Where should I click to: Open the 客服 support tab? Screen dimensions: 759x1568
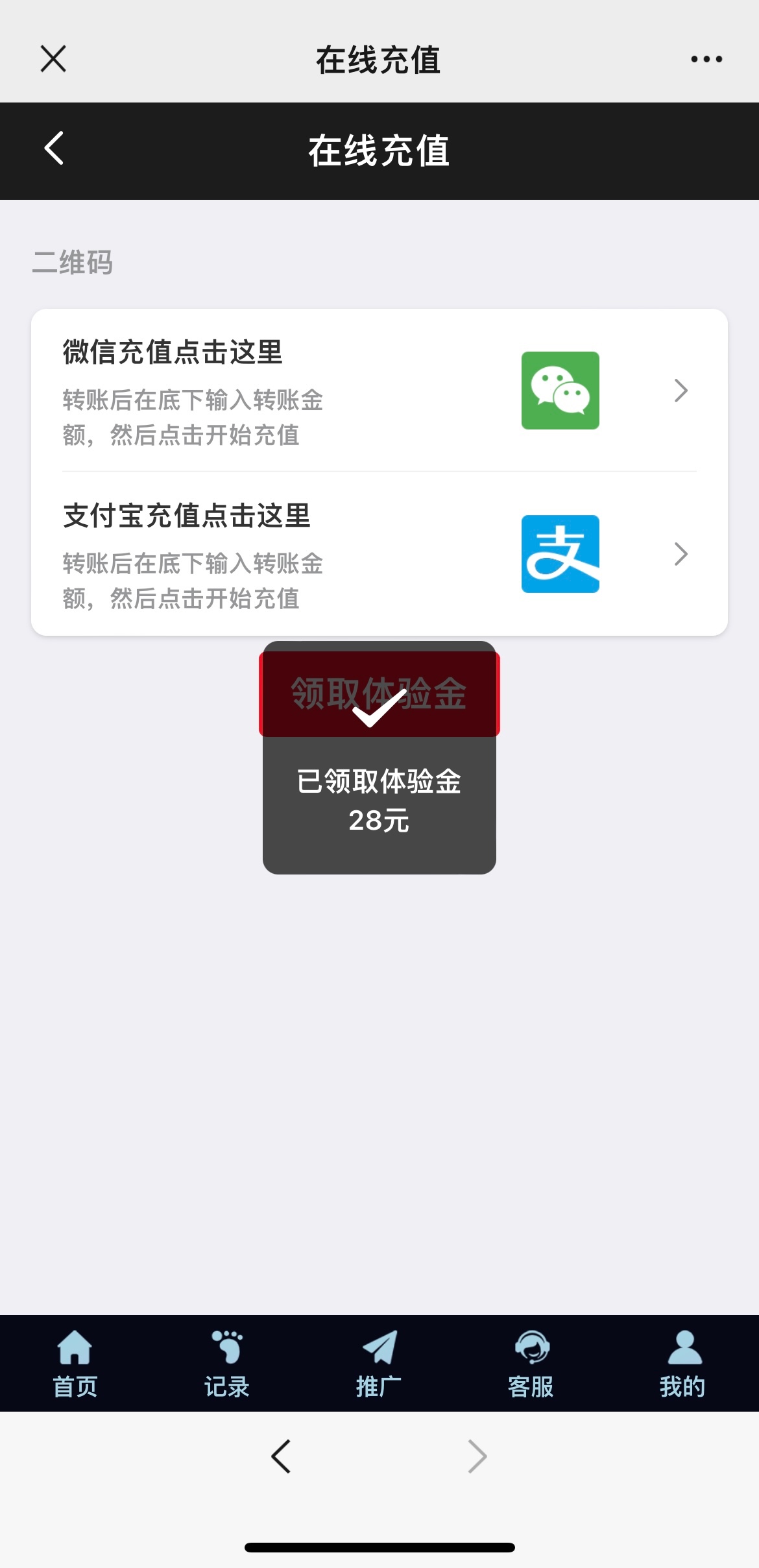pos(531,1362)
